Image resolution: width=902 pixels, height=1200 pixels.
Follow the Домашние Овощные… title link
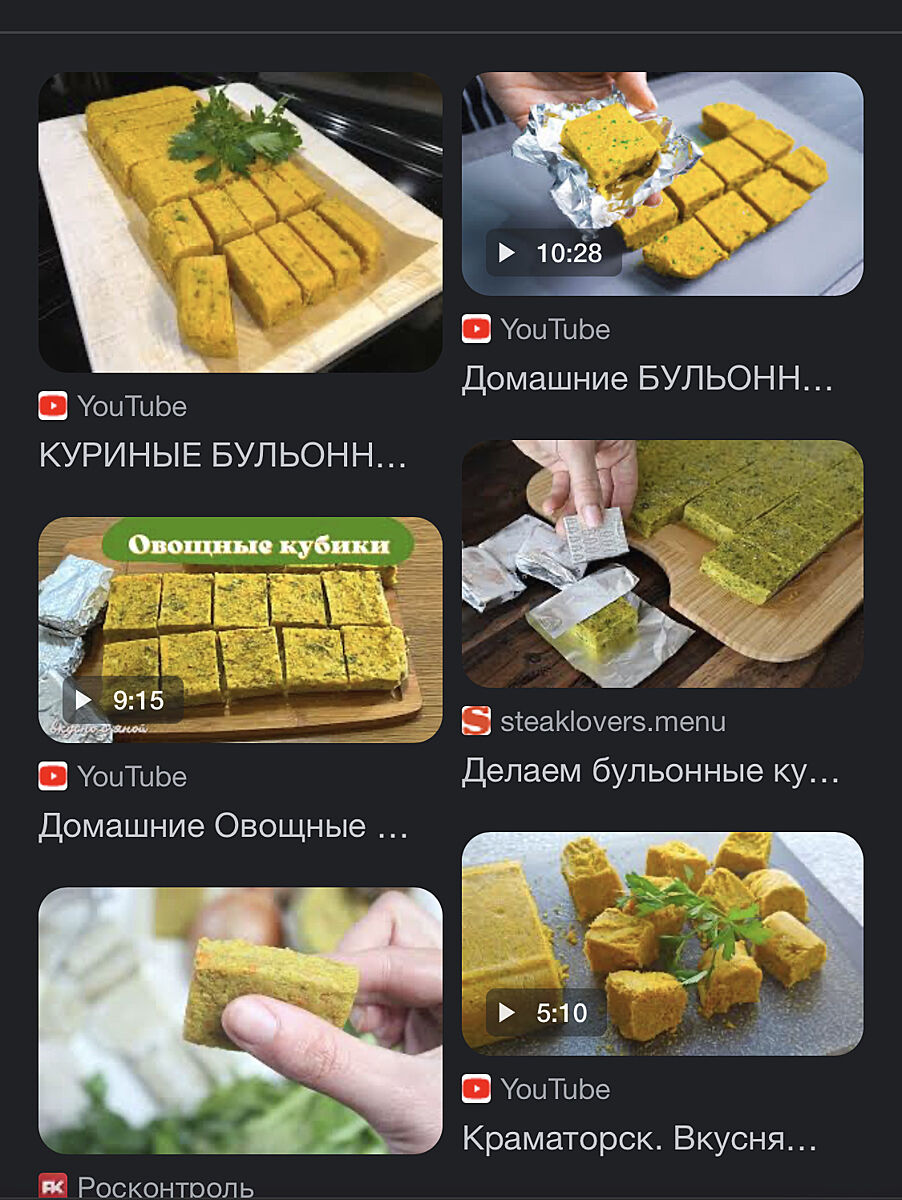(x=224, y=827)
